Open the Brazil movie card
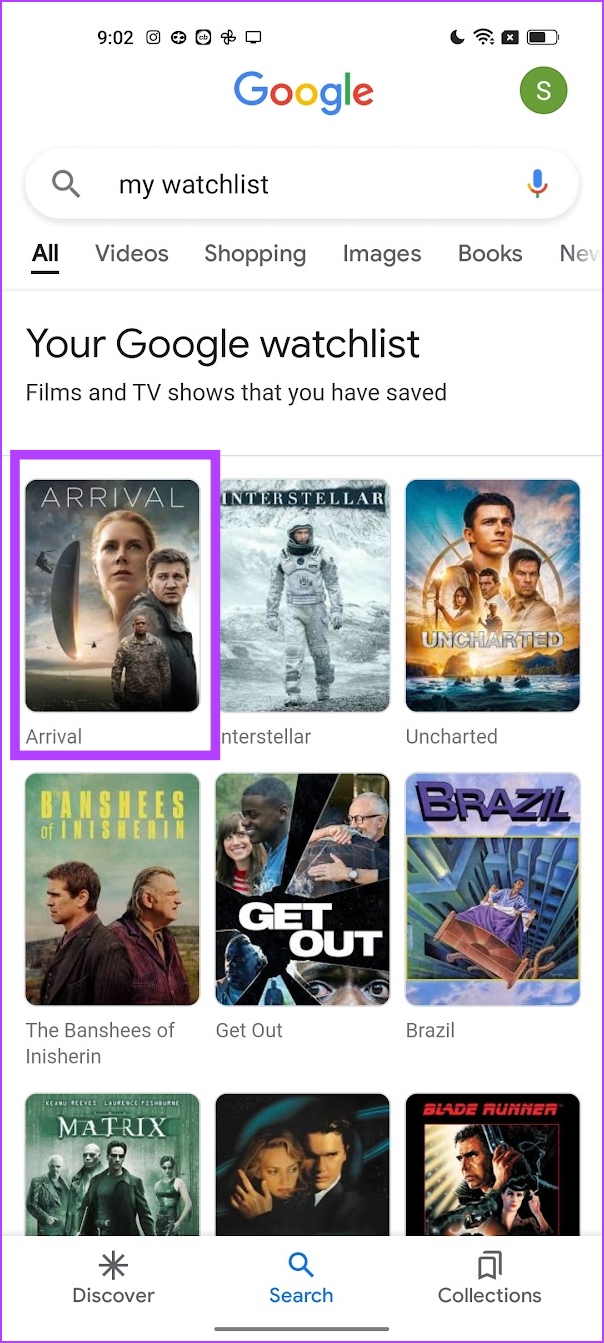Viewport: 604px width, 1343px height. click(x=492, y=889)
